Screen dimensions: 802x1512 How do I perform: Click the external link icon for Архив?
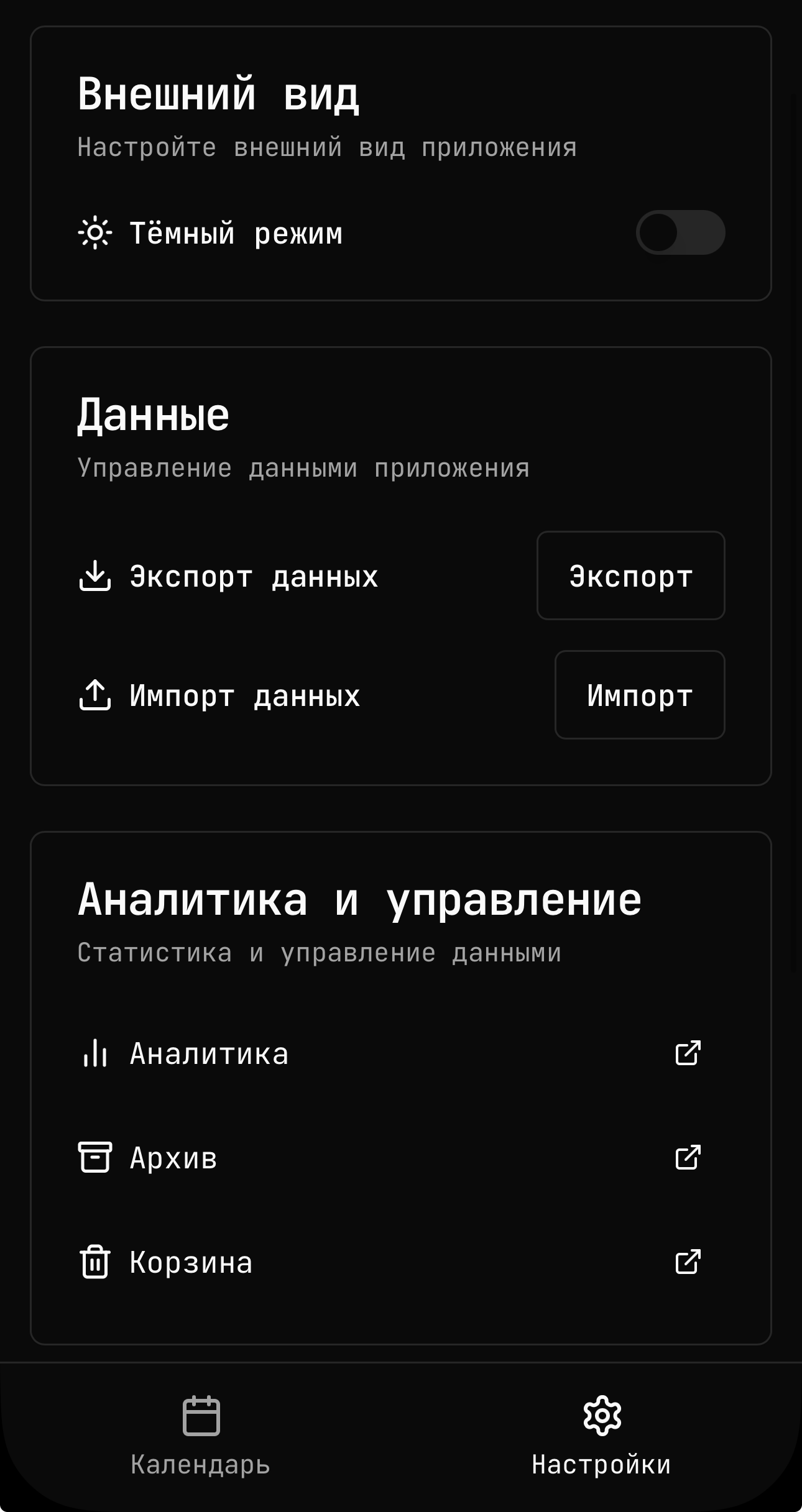point(688,1157)
